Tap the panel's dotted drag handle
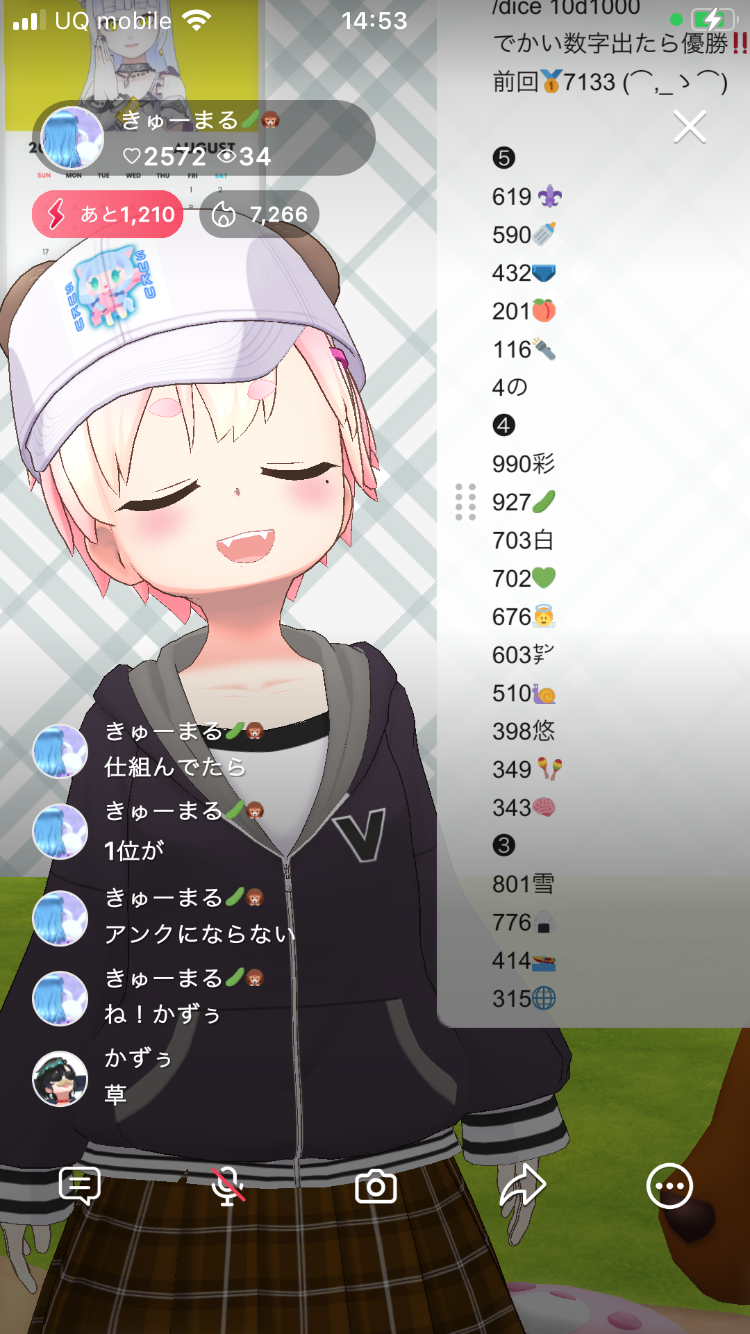Screen dimensions: 750x1334 pos(465,502)
